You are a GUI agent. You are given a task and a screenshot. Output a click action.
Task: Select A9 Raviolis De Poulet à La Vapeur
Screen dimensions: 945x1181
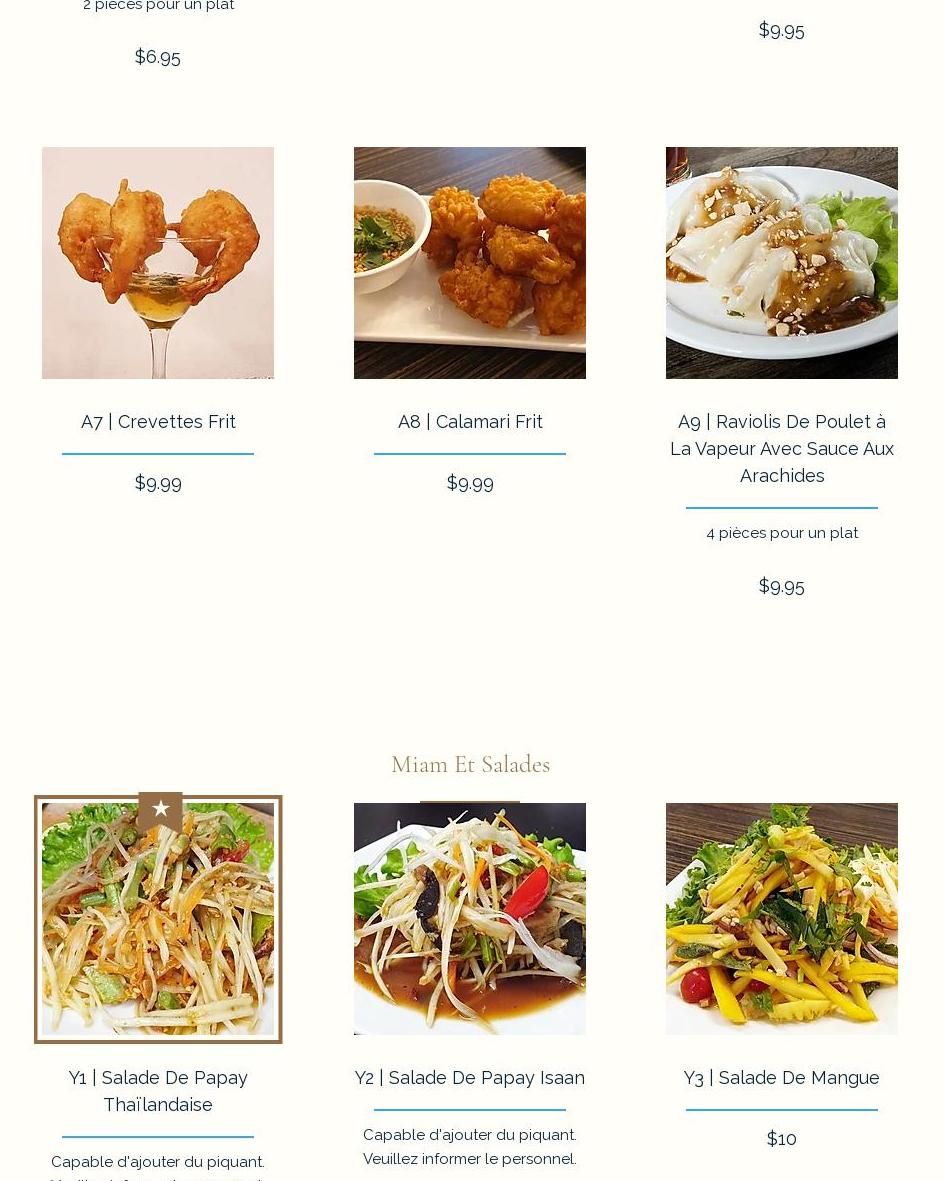tap(782, 263)
